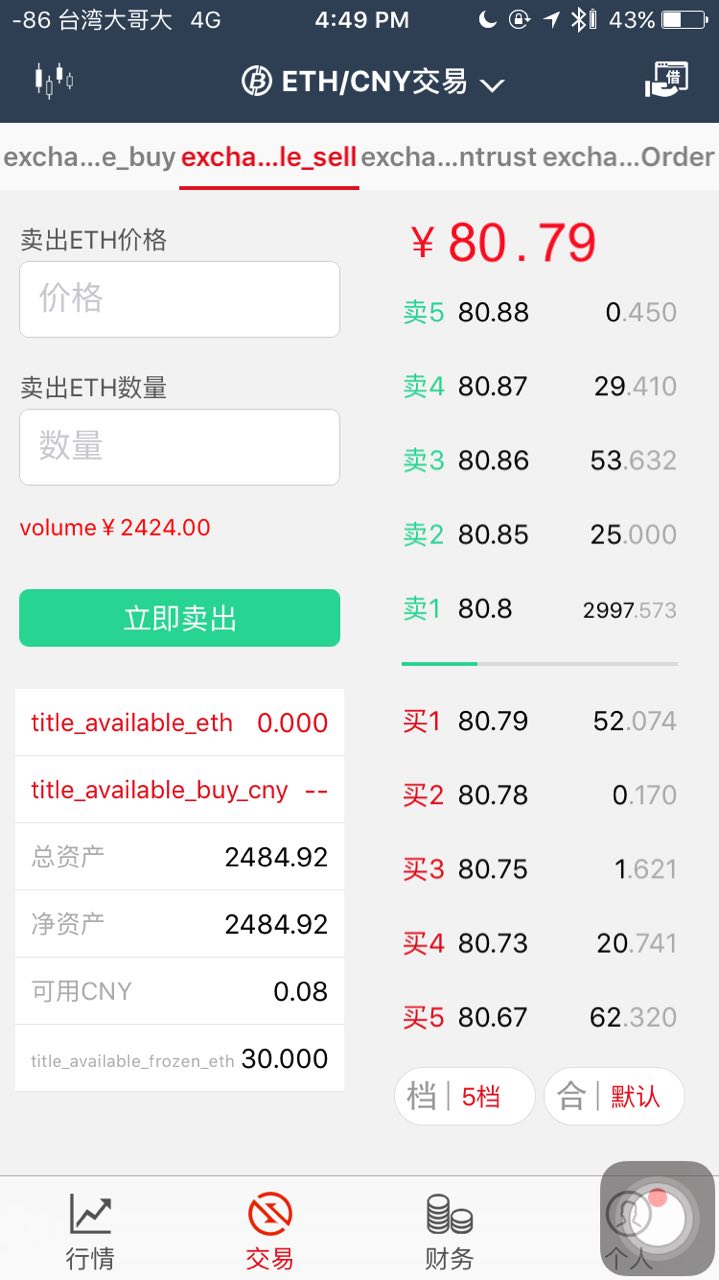This screenshot has height=1280, width=719.
Task: Expand the ETH/CNY trading pair dropdown
Action: click(x=373, y=81)
